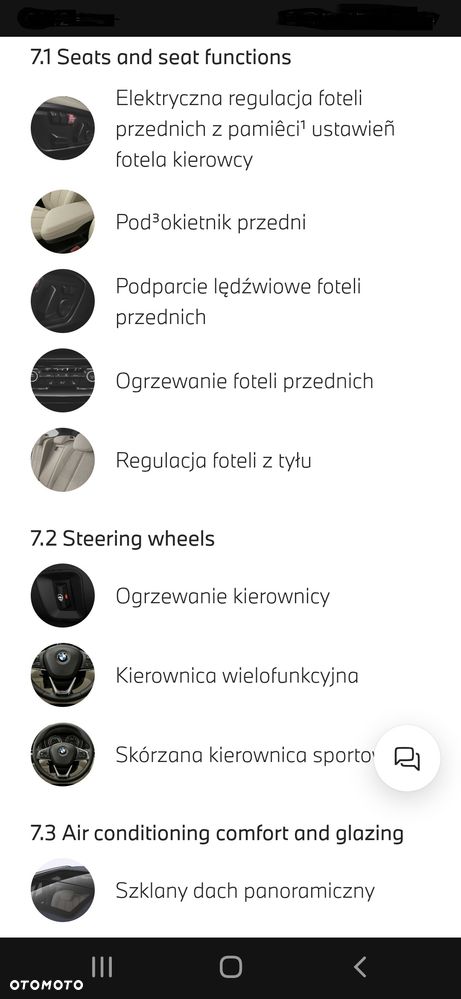This screenshot has width=461, height=999.
Task: Open the chat floating button
Action: [x=407, y=758]
